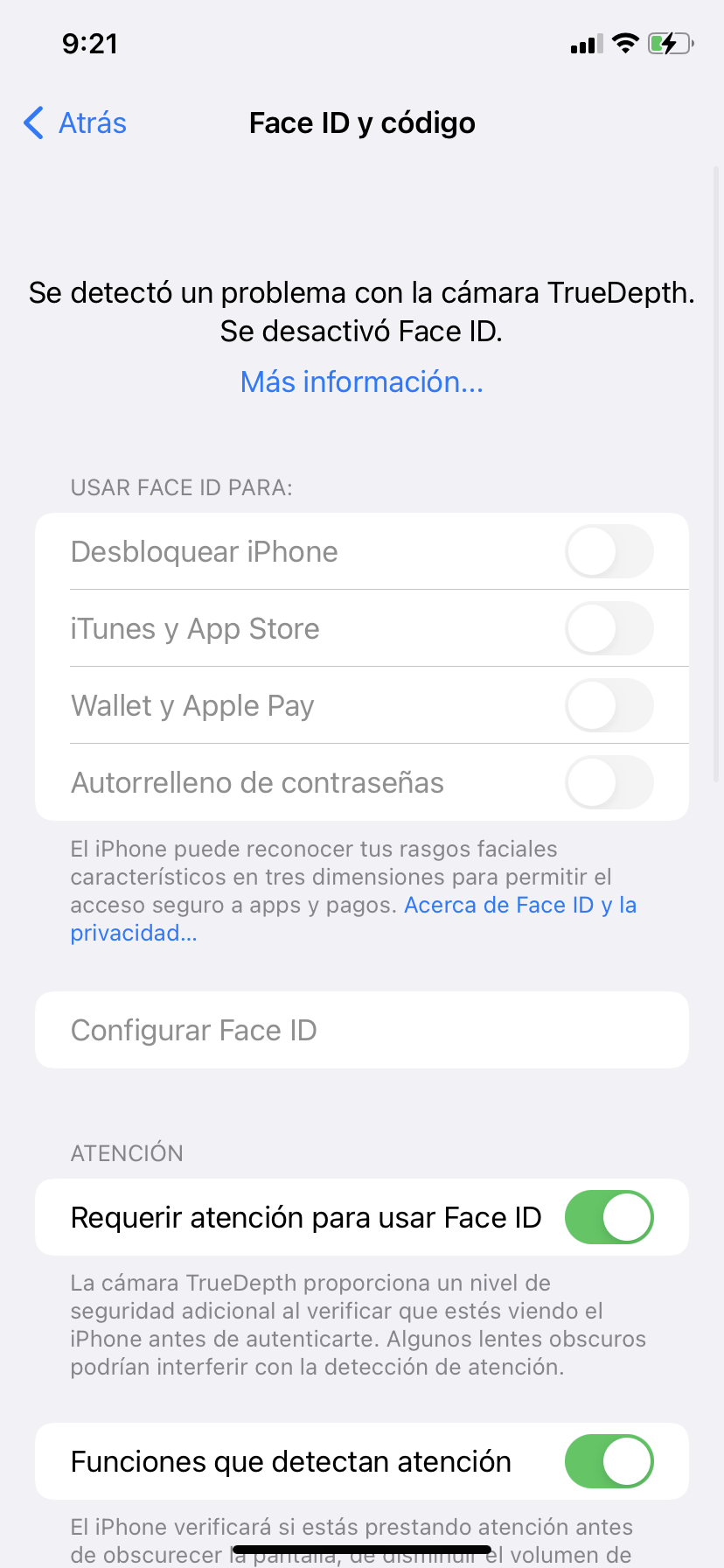This screenshot has width=724, height=1568.
Task: Toggle the Desbloquear iPhone switch
Action: click(x=609, y=552)
